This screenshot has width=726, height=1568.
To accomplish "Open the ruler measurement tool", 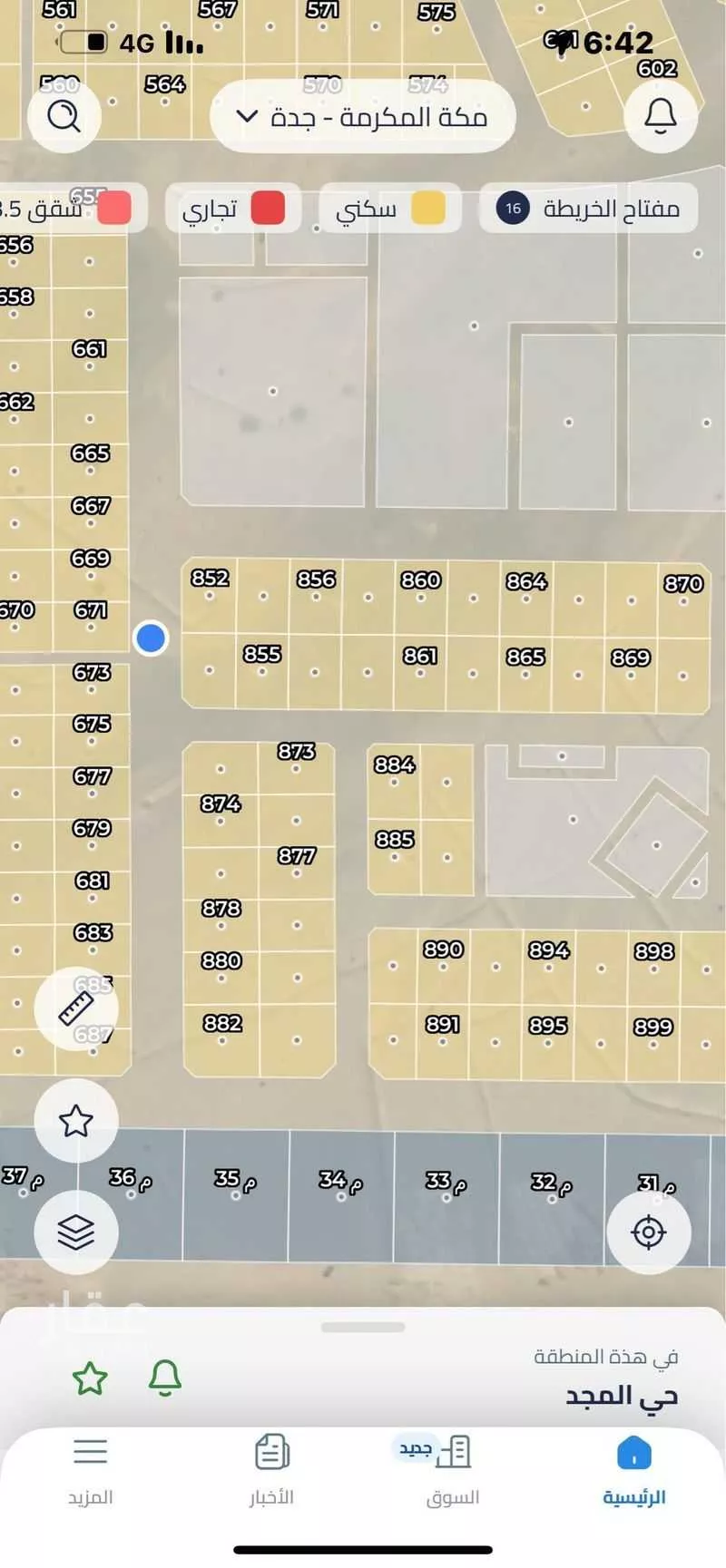I will click(76, 1008).
